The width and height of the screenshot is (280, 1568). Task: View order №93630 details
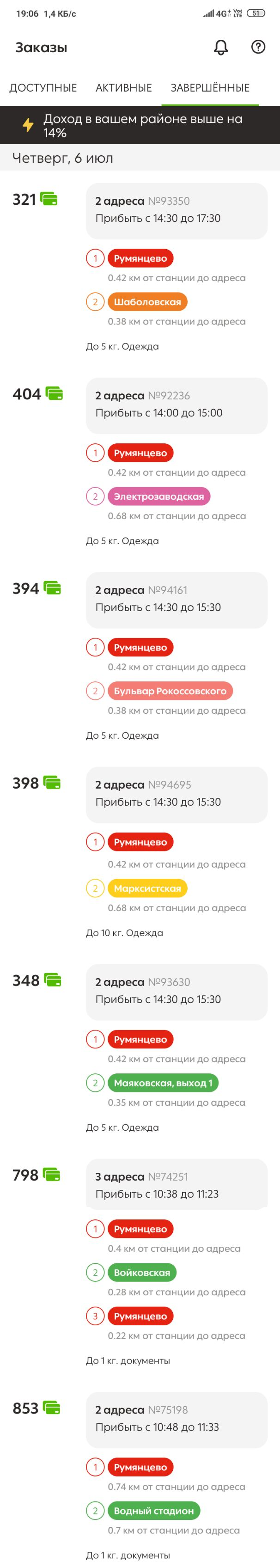177,992
